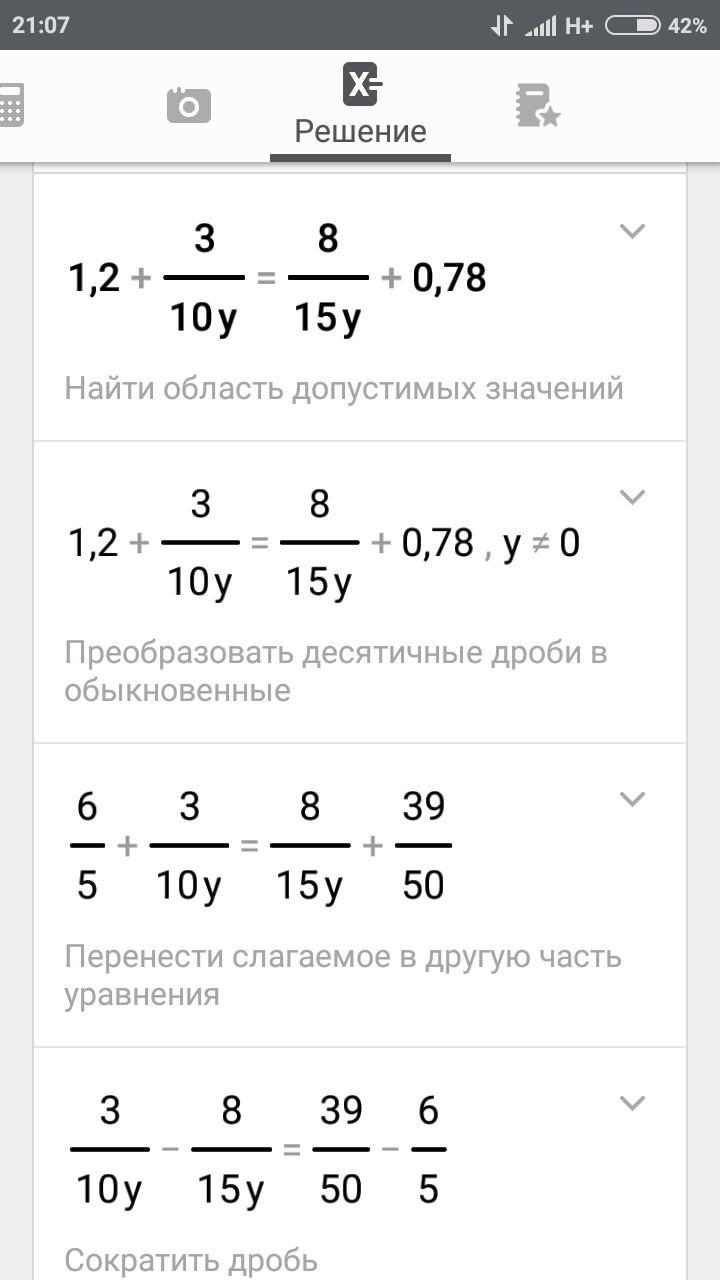Switch to the calculator tab
Screen dimensions: 720x1280
(x=12, y=105)
